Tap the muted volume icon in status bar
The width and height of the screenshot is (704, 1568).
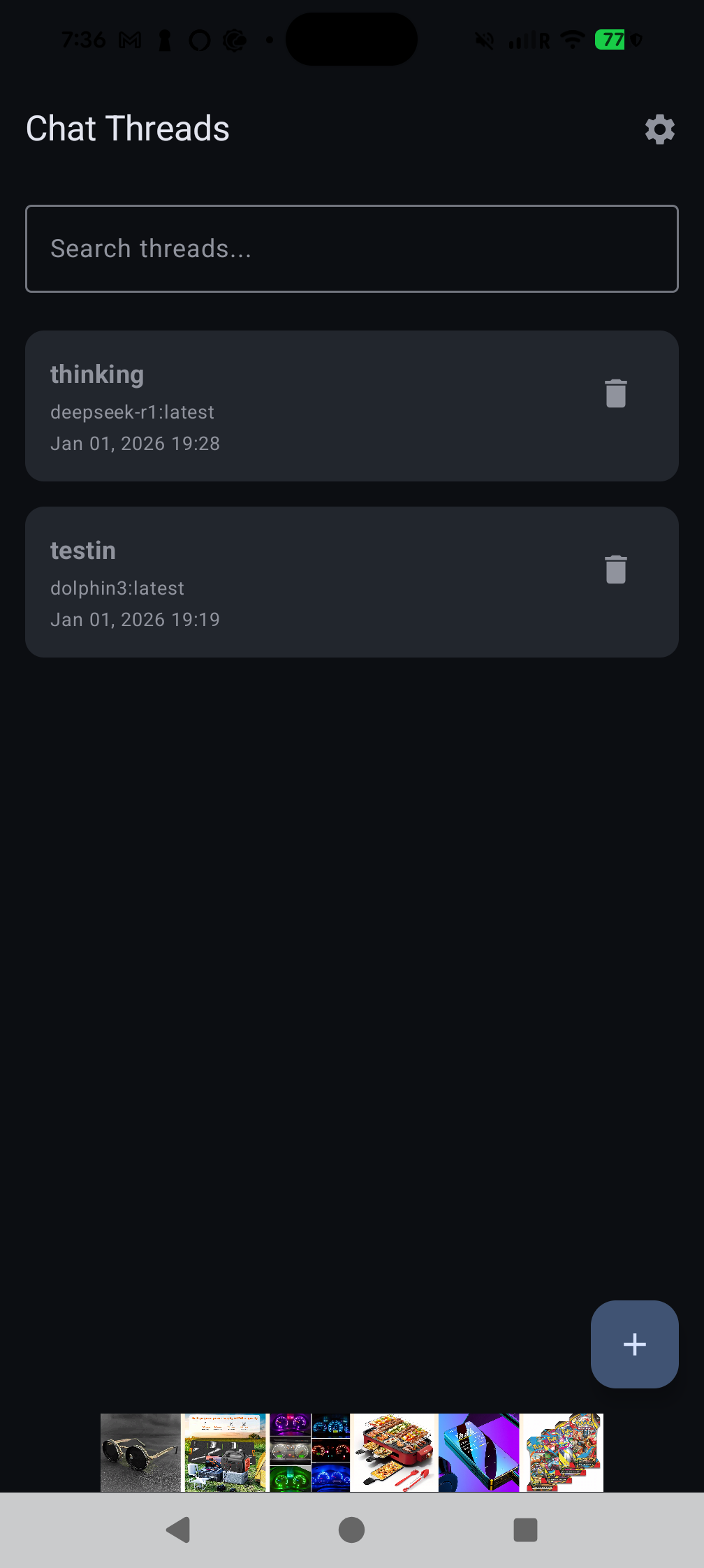tap(483, 40)
